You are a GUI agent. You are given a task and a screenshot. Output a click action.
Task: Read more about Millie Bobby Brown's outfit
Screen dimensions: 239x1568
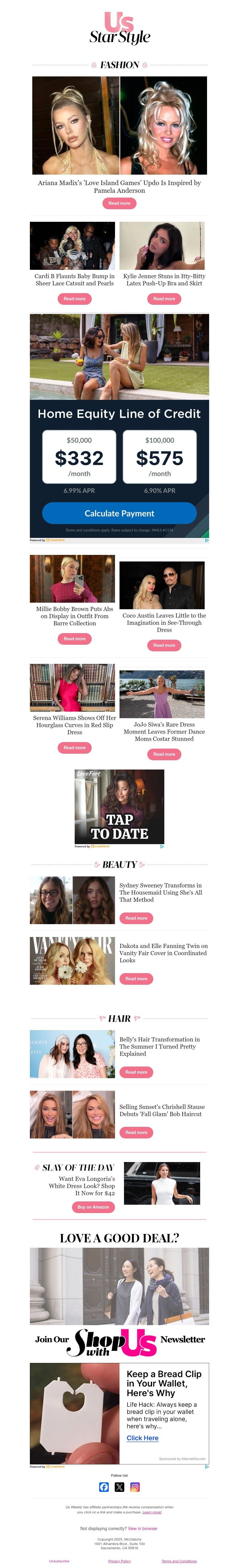[x=74, y=638]
